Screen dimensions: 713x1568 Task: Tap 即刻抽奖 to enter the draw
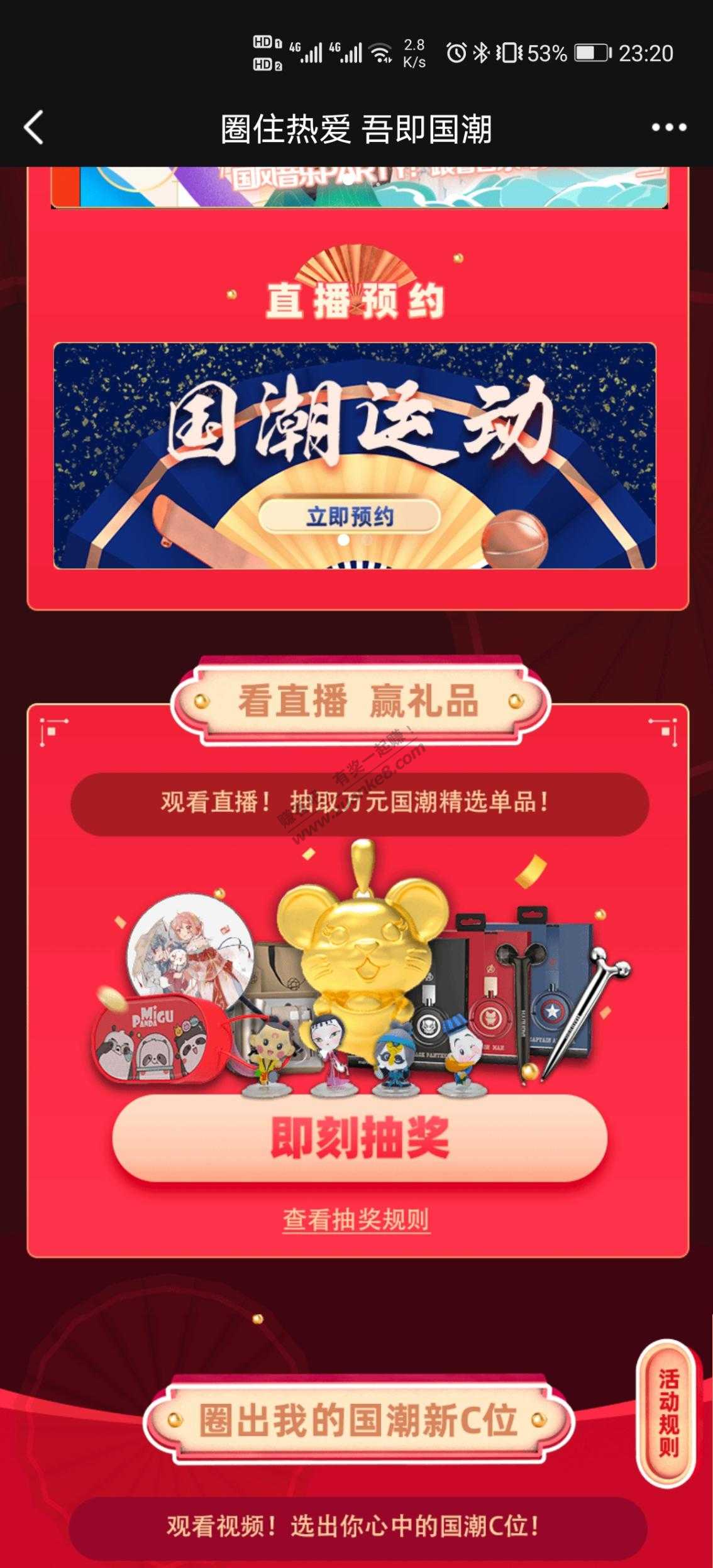coord(359,1137)
